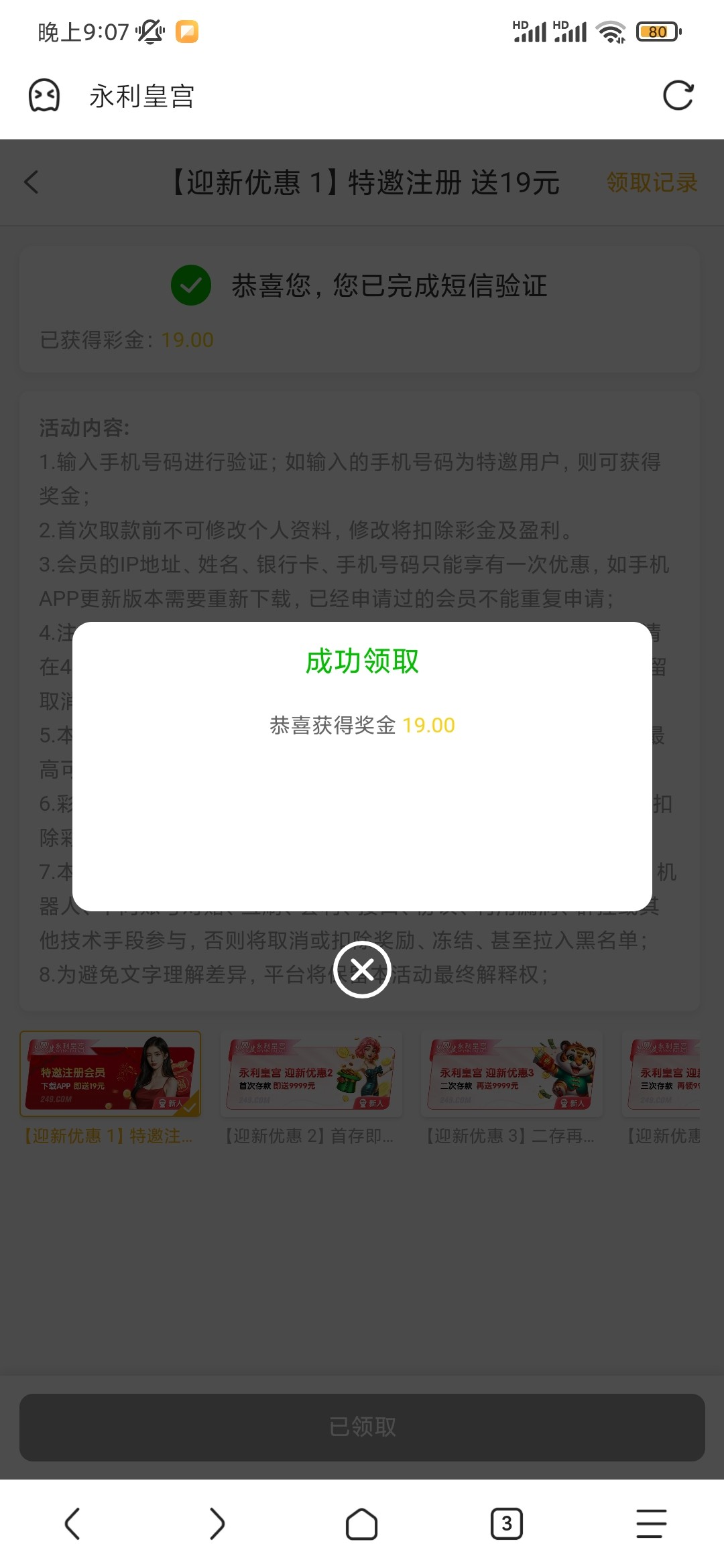This screenshot has height=1568, width=724.
Task: Open 领取记录 claim history
Action: 652,182
